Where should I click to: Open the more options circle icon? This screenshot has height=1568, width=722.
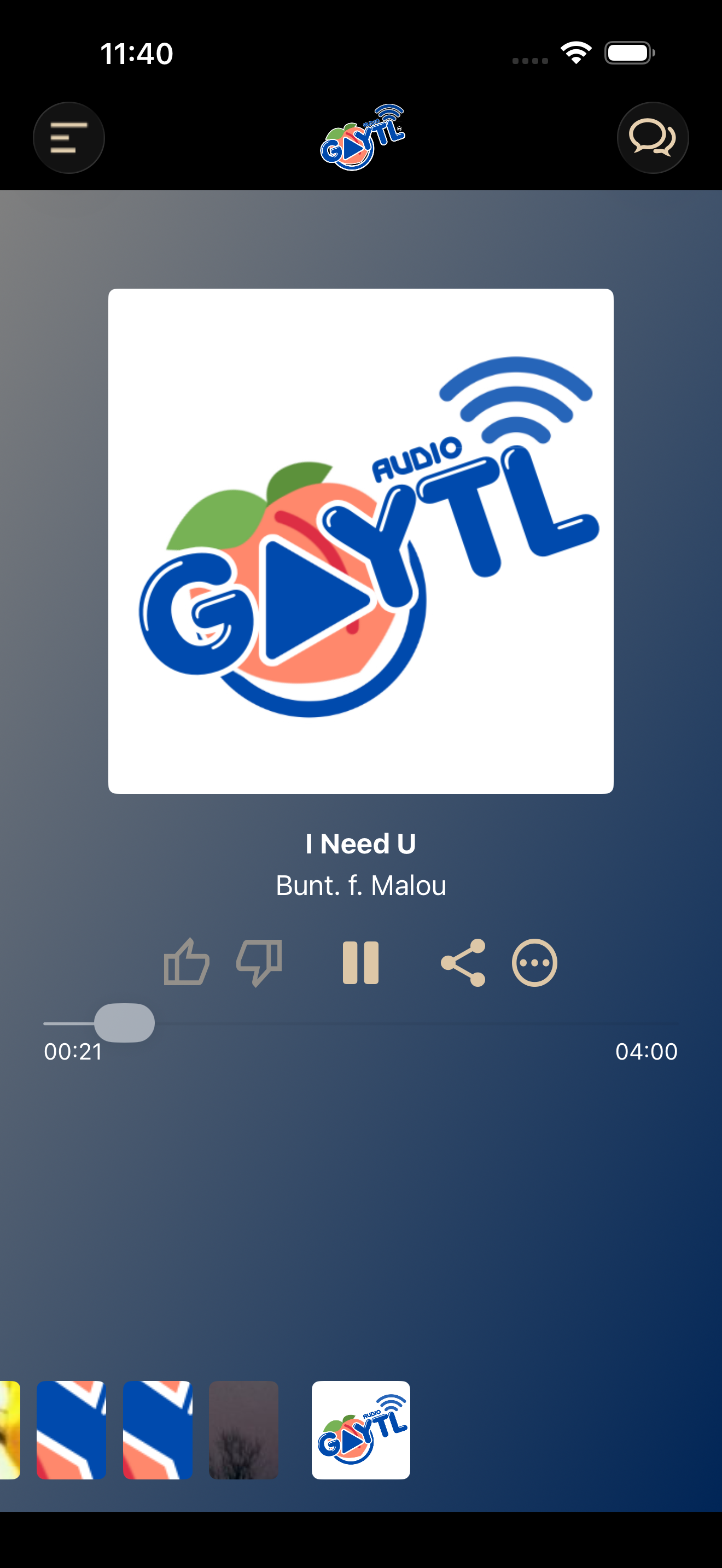[x=534, y=962]
